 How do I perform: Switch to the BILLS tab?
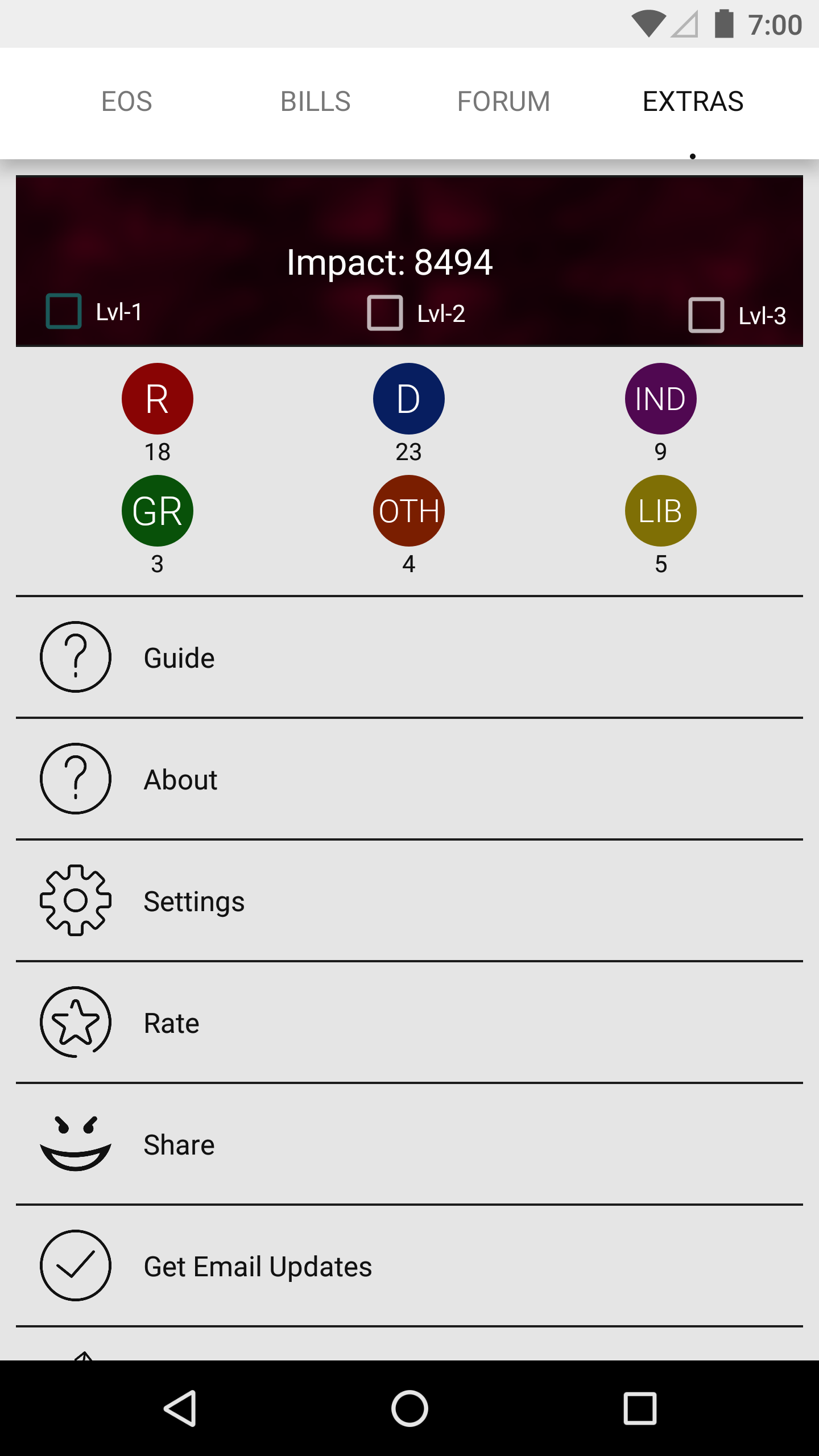(x=316, y=102)
